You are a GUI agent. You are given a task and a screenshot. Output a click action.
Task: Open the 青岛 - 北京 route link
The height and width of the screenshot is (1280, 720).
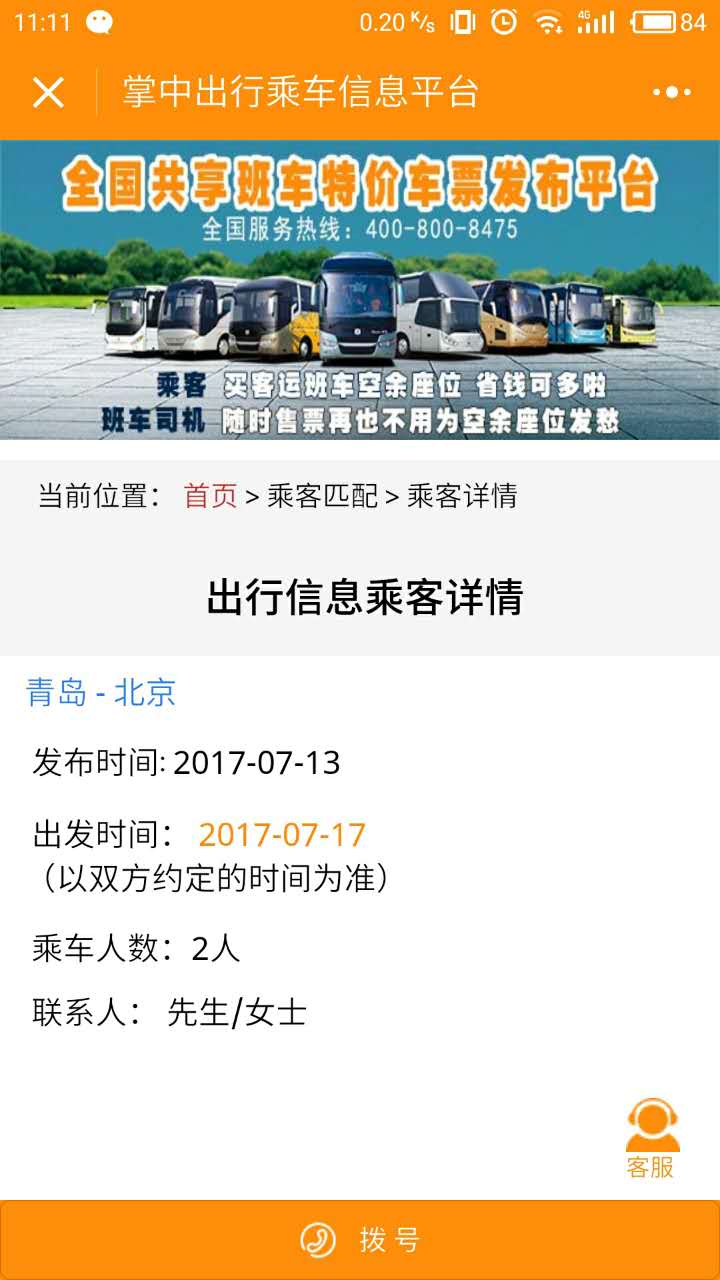101,692
